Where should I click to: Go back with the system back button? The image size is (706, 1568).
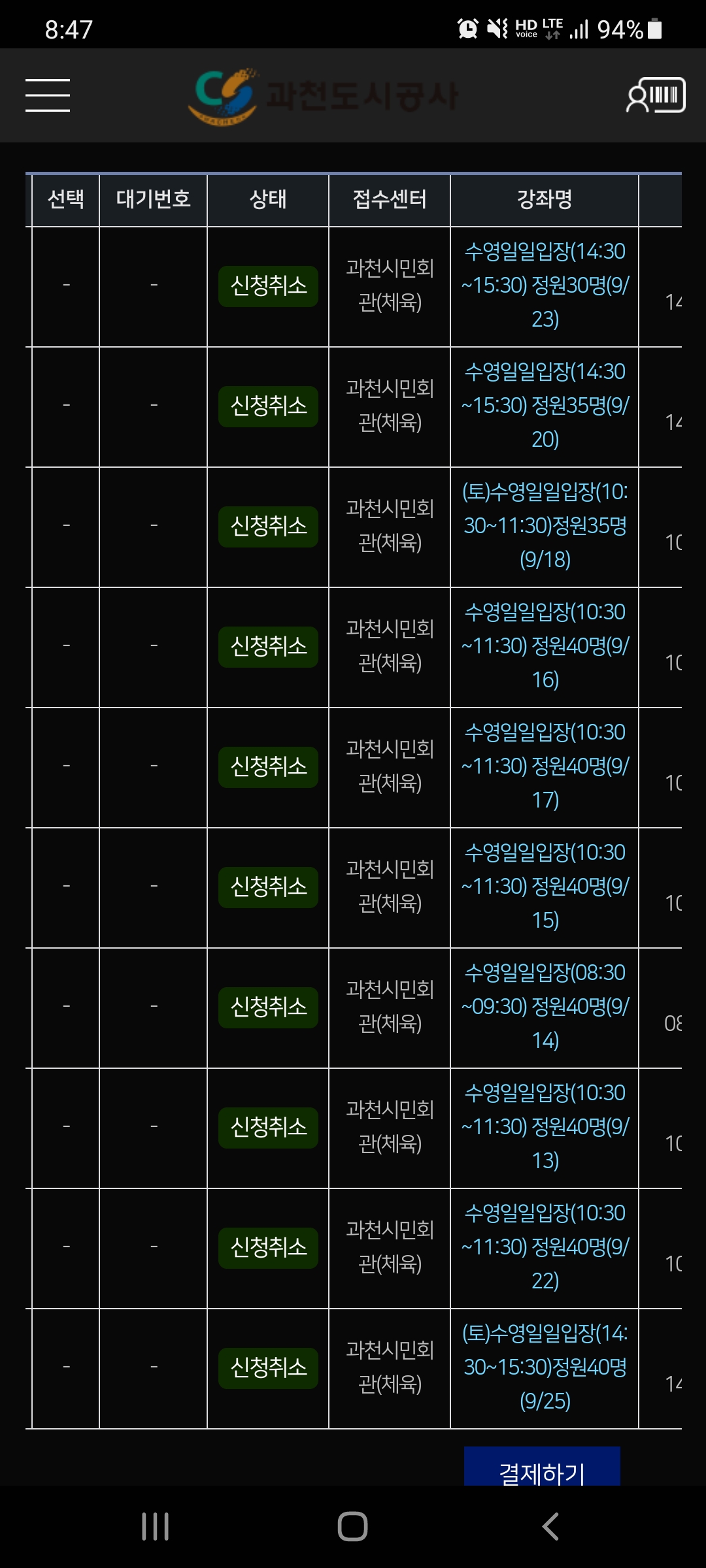point(550,1527)
